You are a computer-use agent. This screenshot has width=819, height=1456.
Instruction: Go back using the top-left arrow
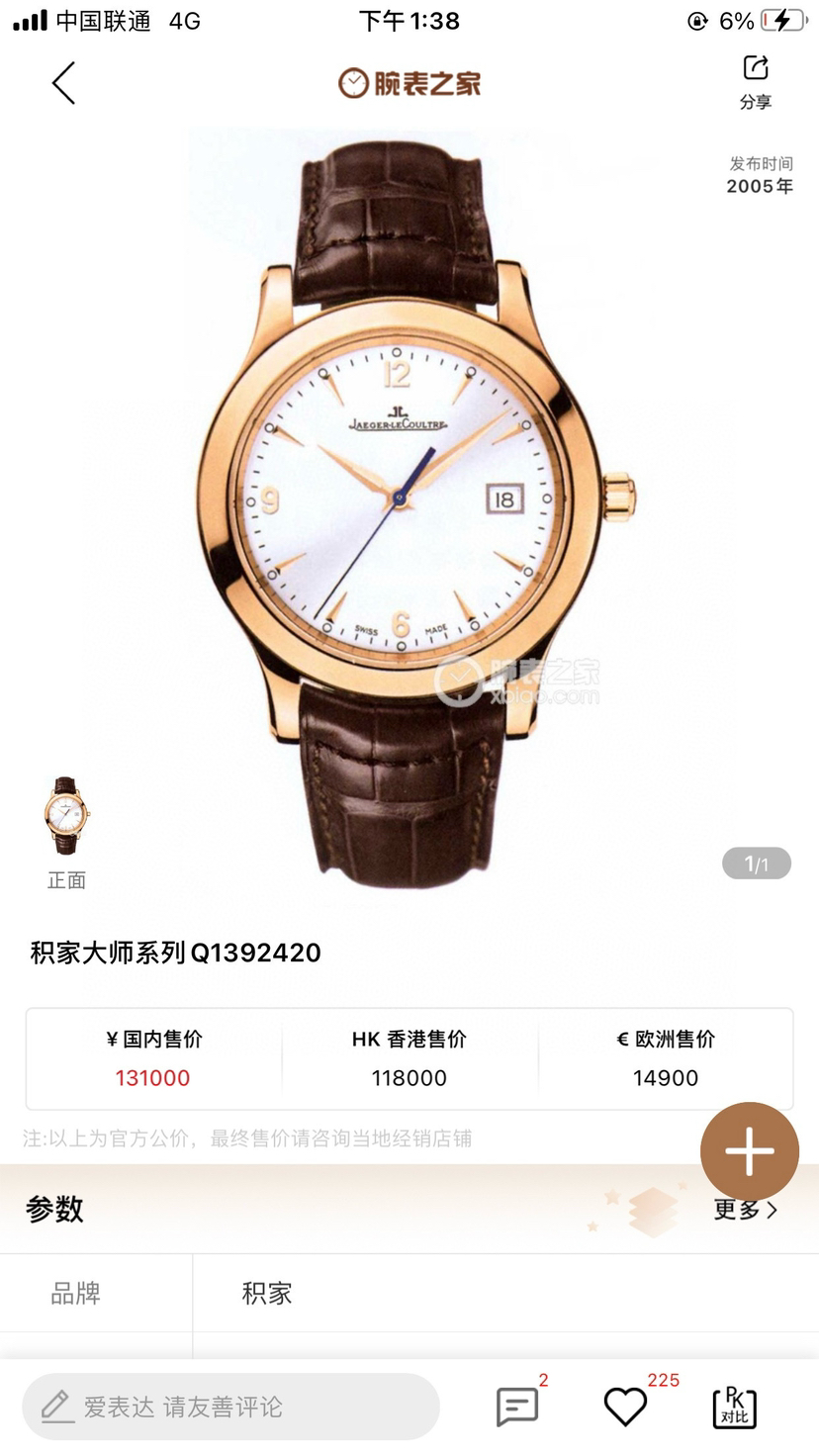click(64, 83)
